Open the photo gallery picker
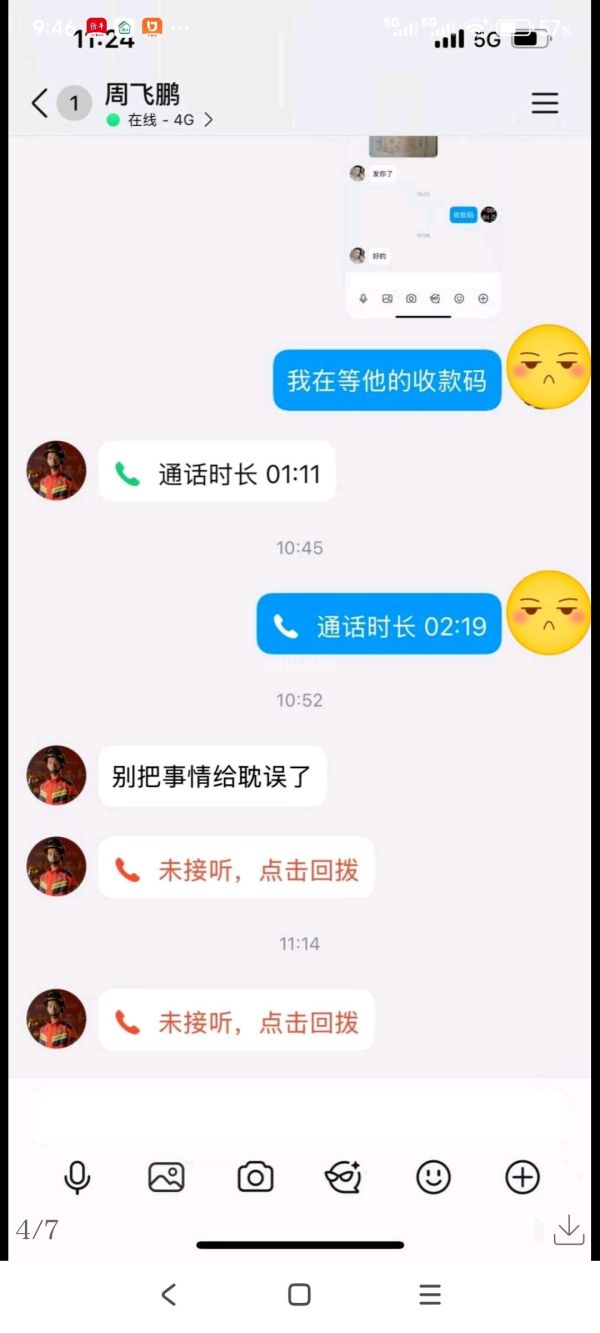Screen dimensions: 600x1333 tap(166, 1178)
